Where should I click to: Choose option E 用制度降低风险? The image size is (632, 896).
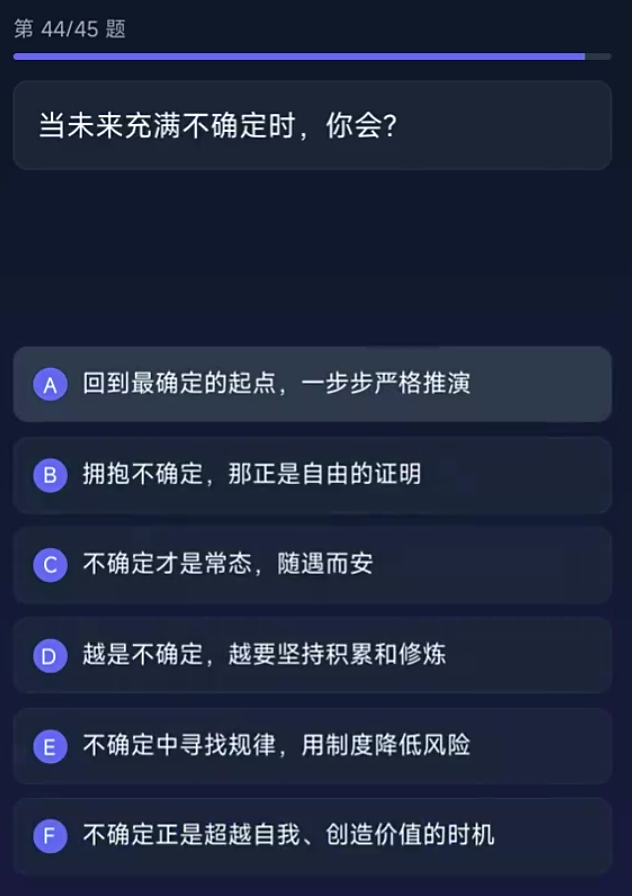tap(312, 745)
